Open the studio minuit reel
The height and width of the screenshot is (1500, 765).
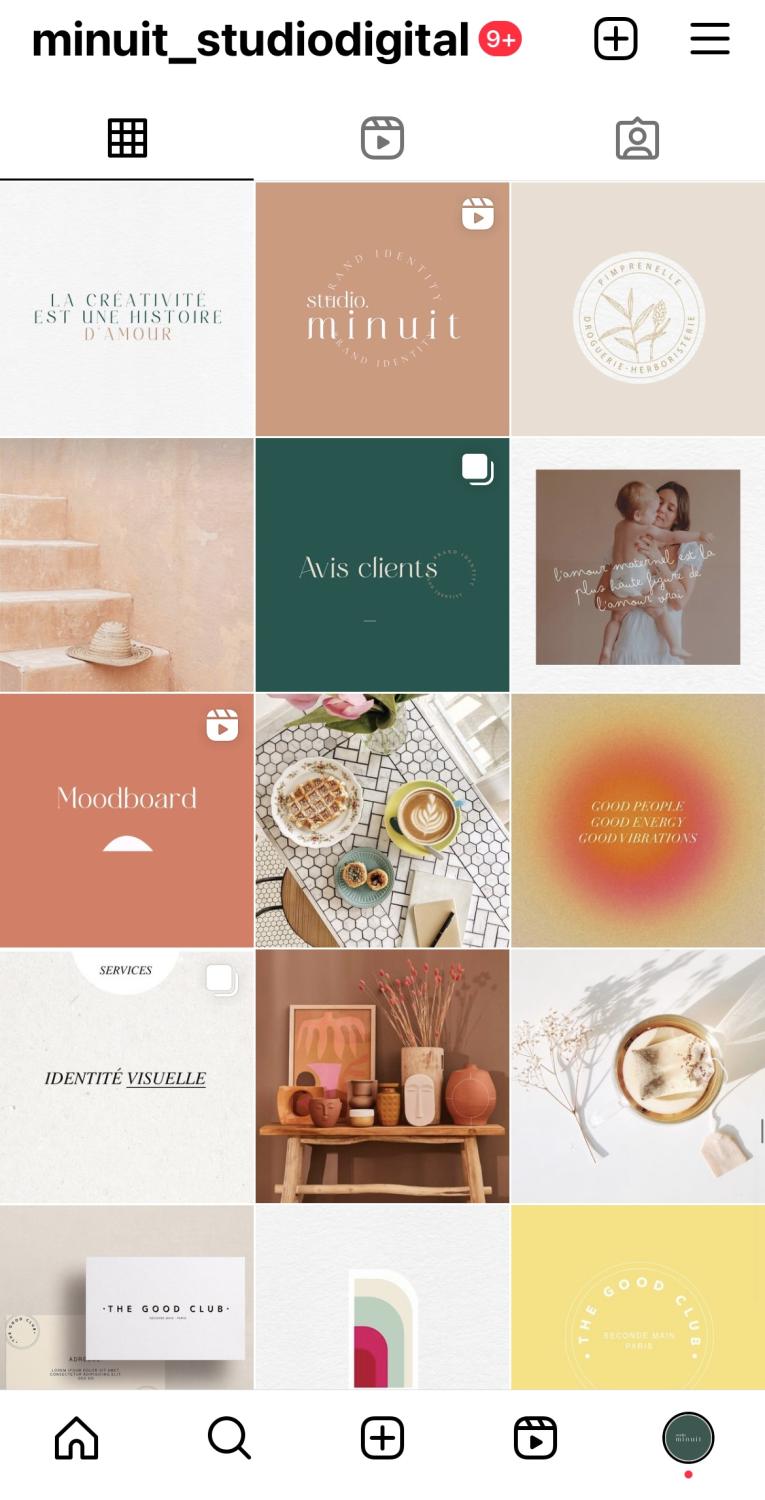382,310
